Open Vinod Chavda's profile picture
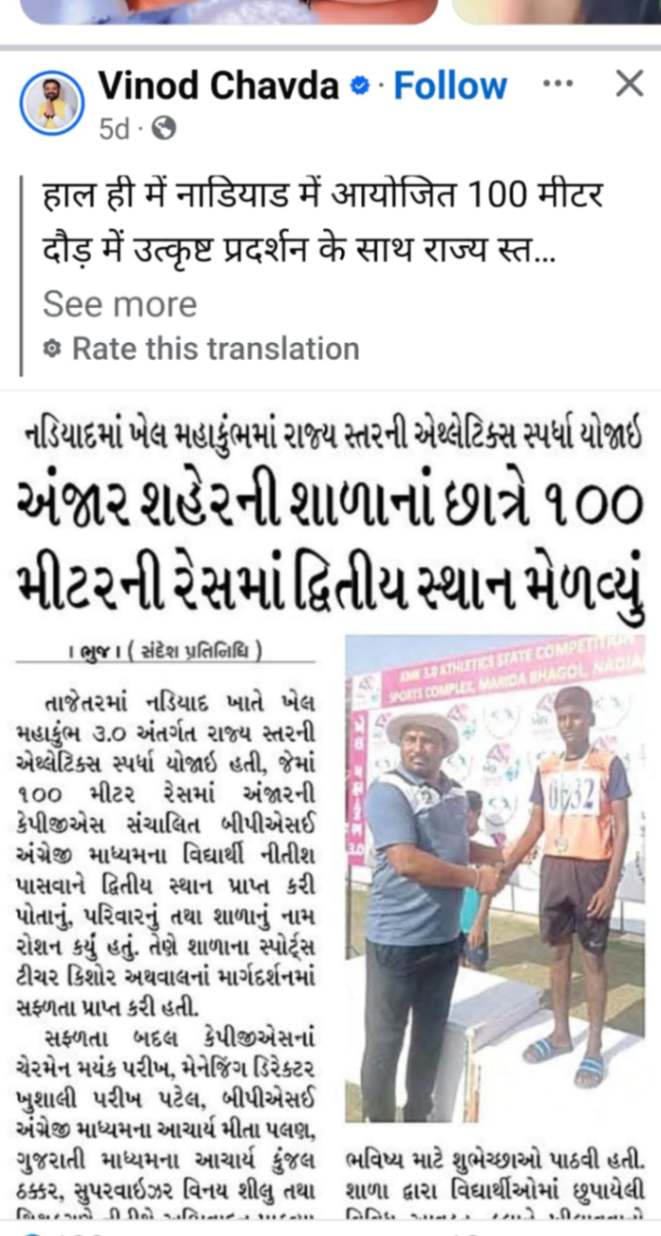Screen dimensions: 661x1236 pyautogui.click(x=51, y=101)
